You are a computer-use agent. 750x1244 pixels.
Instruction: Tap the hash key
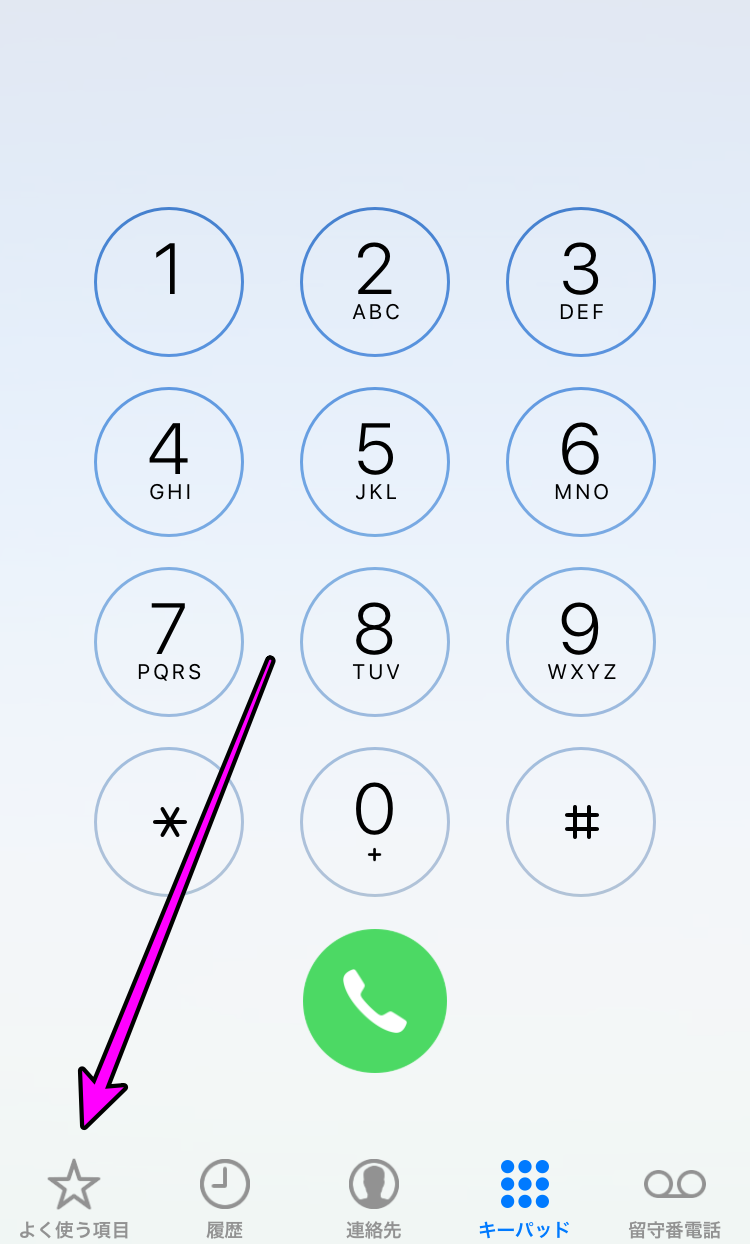[581, 822]
